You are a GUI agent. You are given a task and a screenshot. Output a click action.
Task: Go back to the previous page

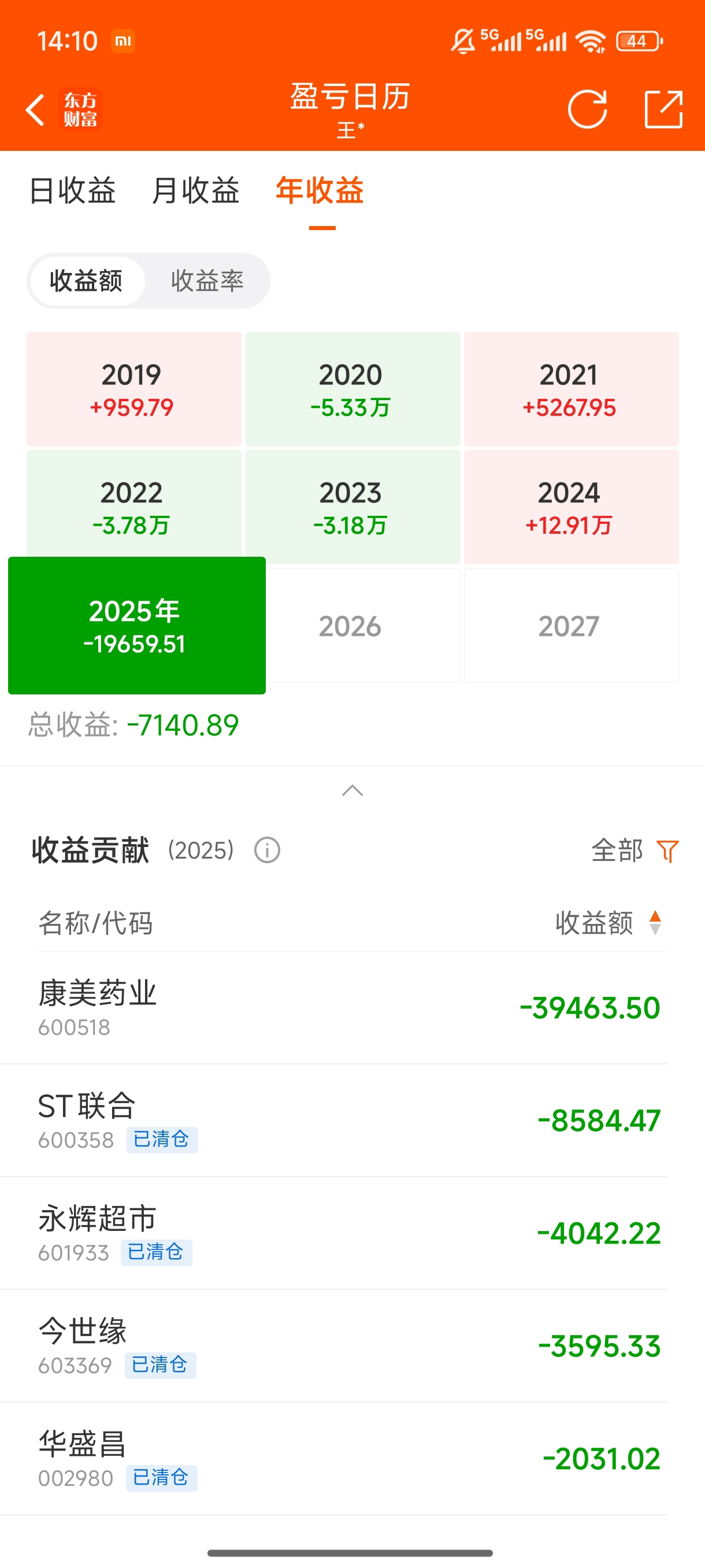tap(35, 110)
